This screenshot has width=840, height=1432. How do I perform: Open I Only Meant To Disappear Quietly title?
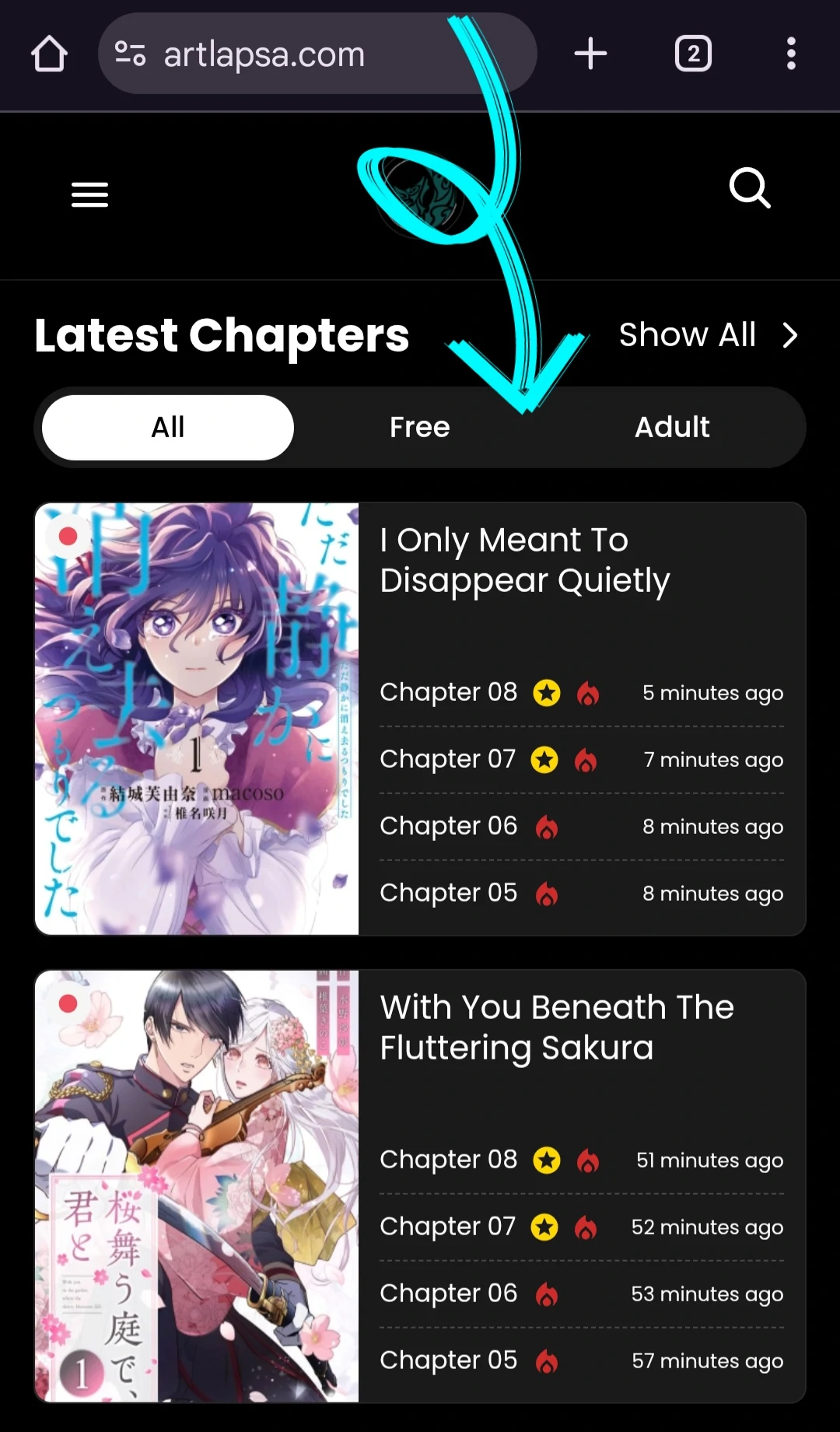click(x=525, y=560)
